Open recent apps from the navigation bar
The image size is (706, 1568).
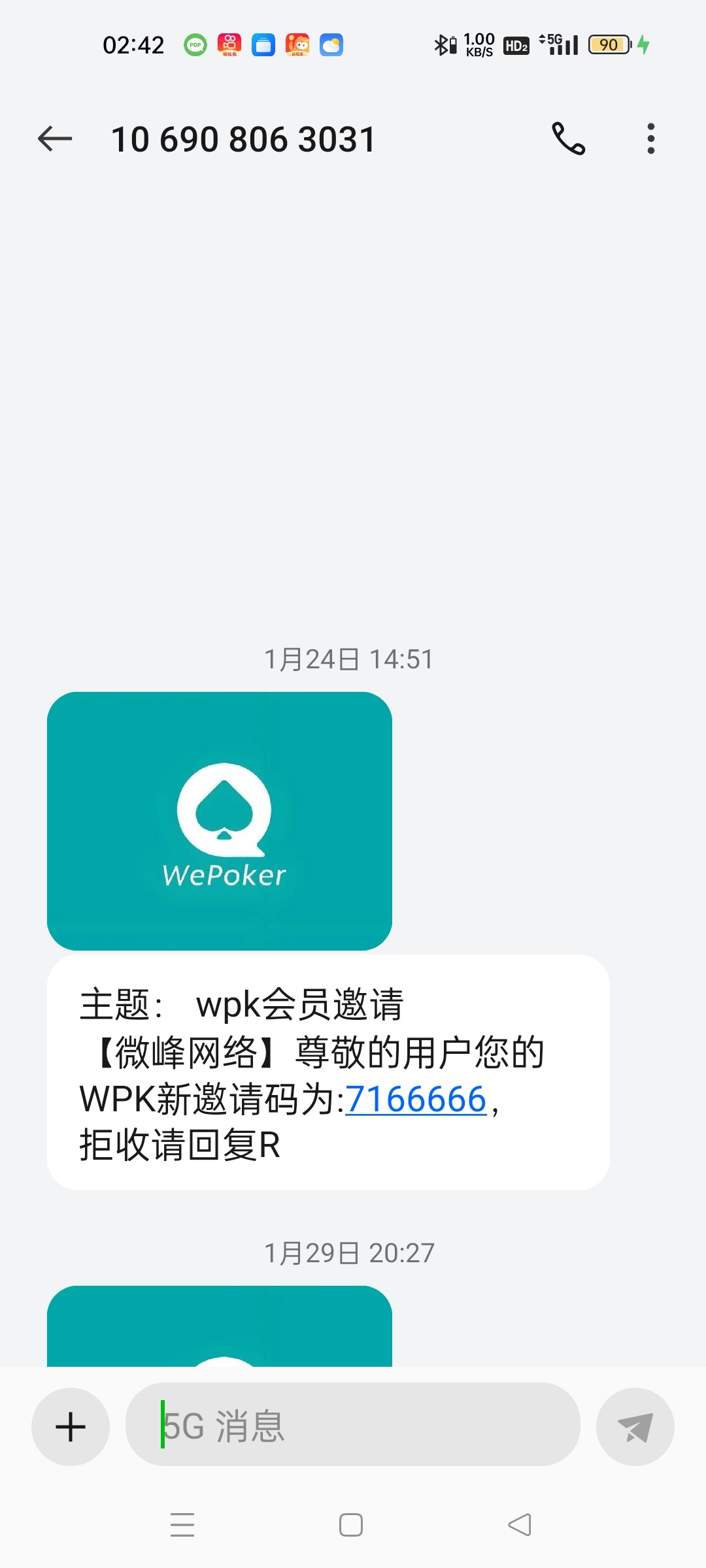[x=182, y=1525]
